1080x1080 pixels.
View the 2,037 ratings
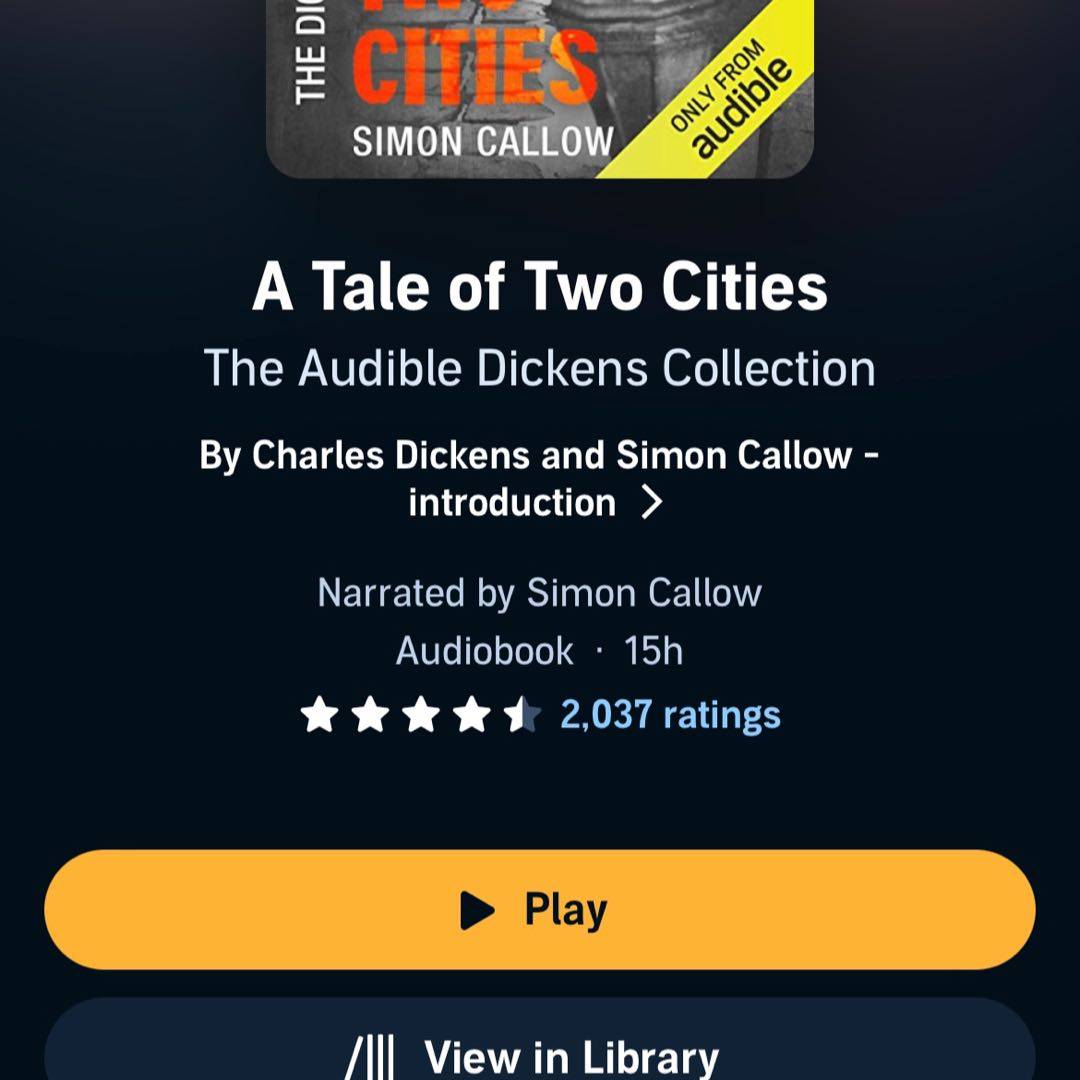coord(669,715)
